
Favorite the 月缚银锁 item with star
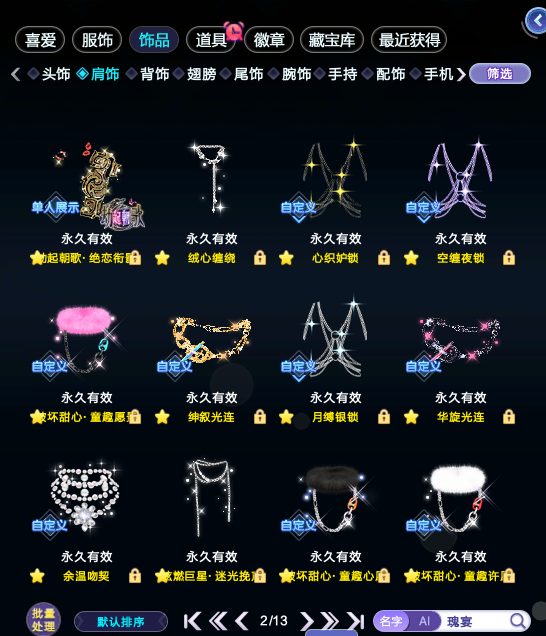tap(286, 417)
